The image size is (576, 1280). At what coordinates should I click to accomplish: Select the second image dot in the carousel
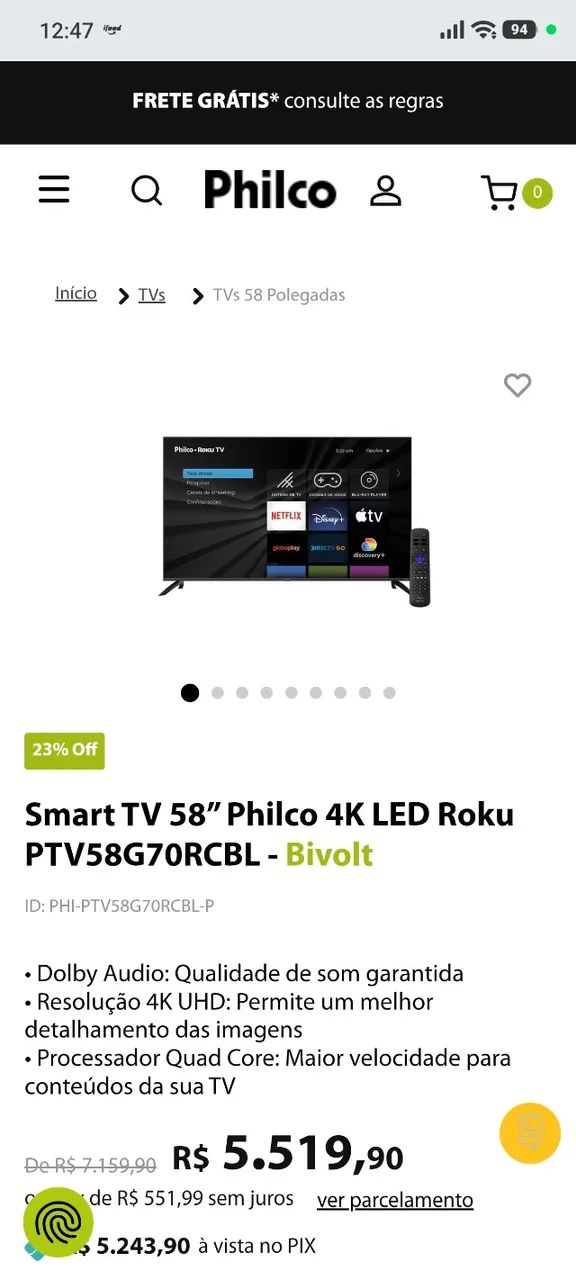click(x=217, y=693)
